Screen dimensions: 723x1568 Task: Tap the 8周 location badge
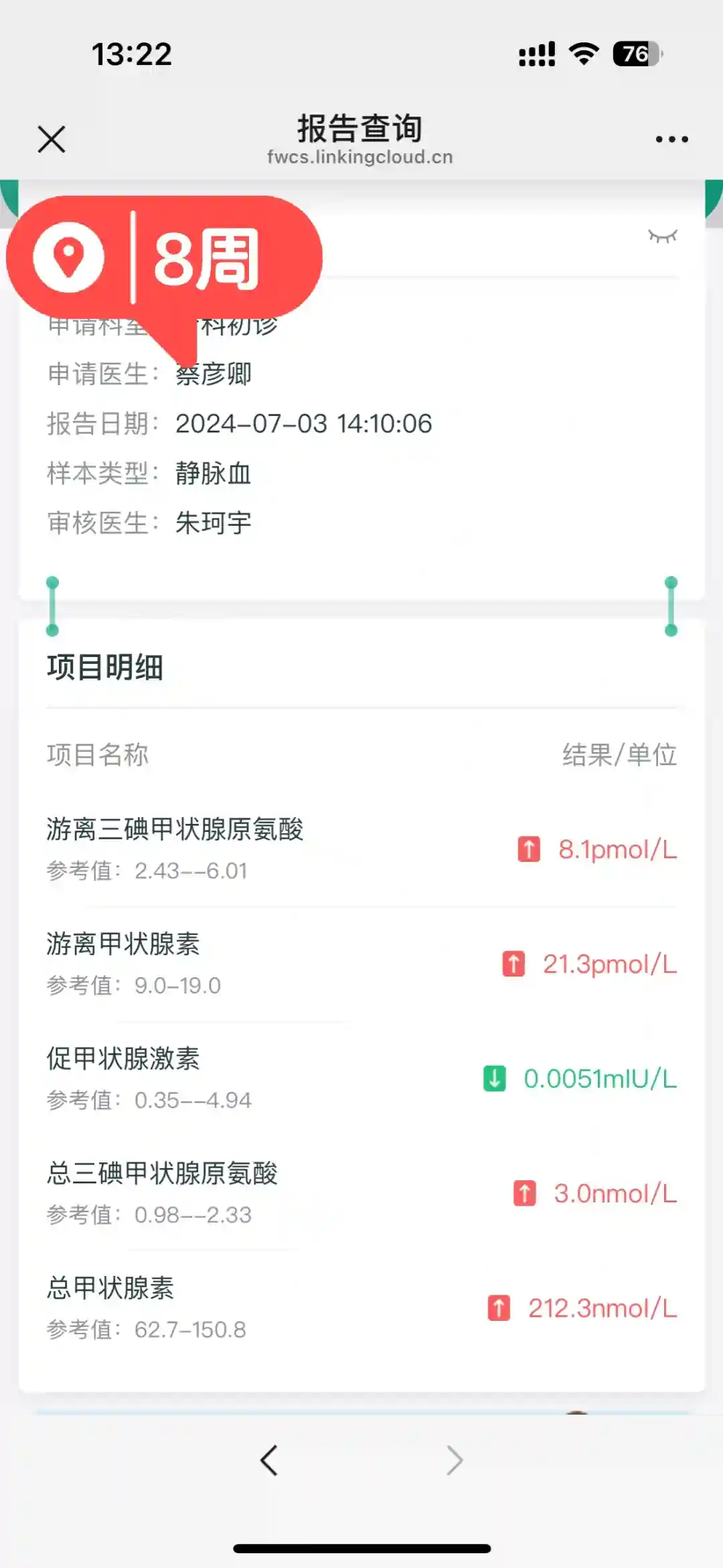pyautogui.click(x=164, y=258)
